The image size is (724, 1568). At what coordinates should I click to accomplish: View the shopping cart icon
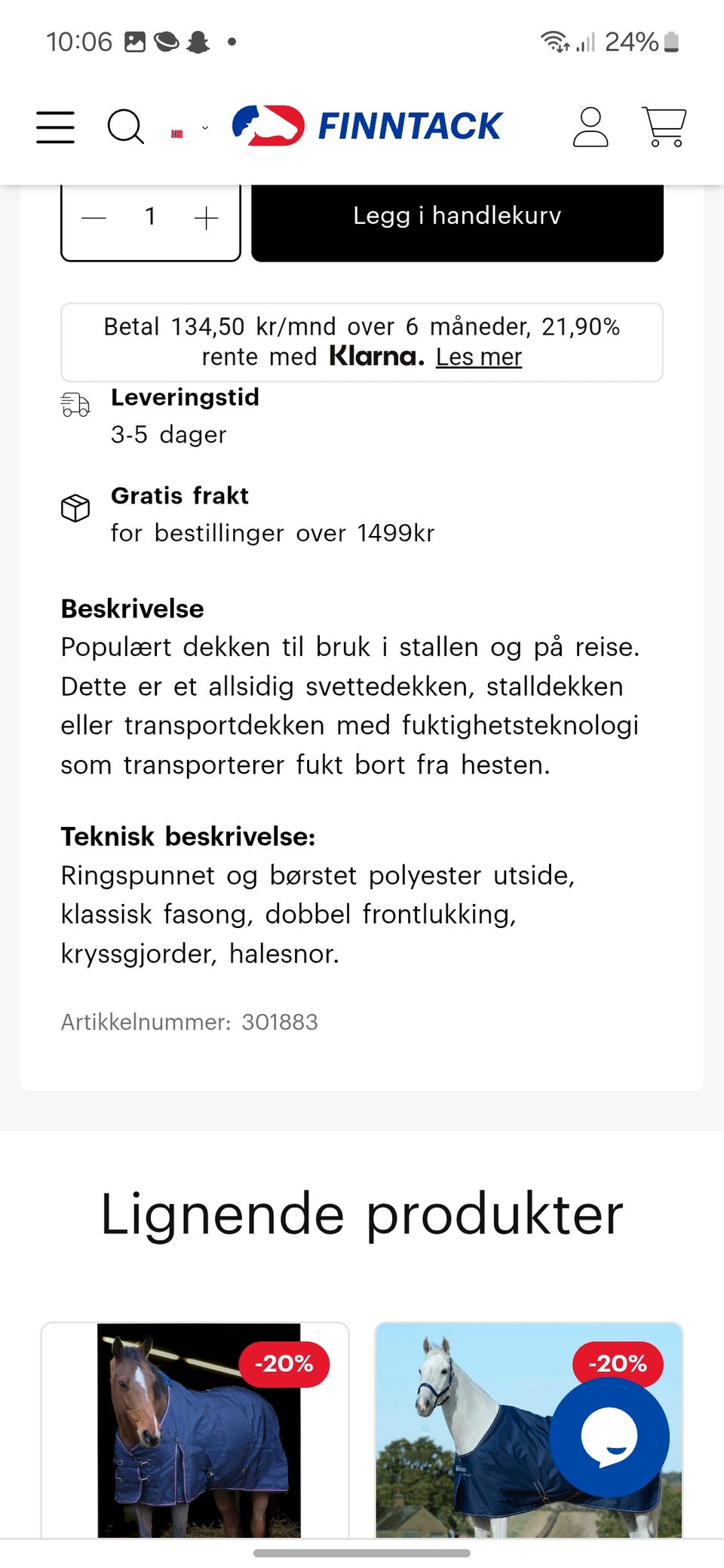click(664, 127)
